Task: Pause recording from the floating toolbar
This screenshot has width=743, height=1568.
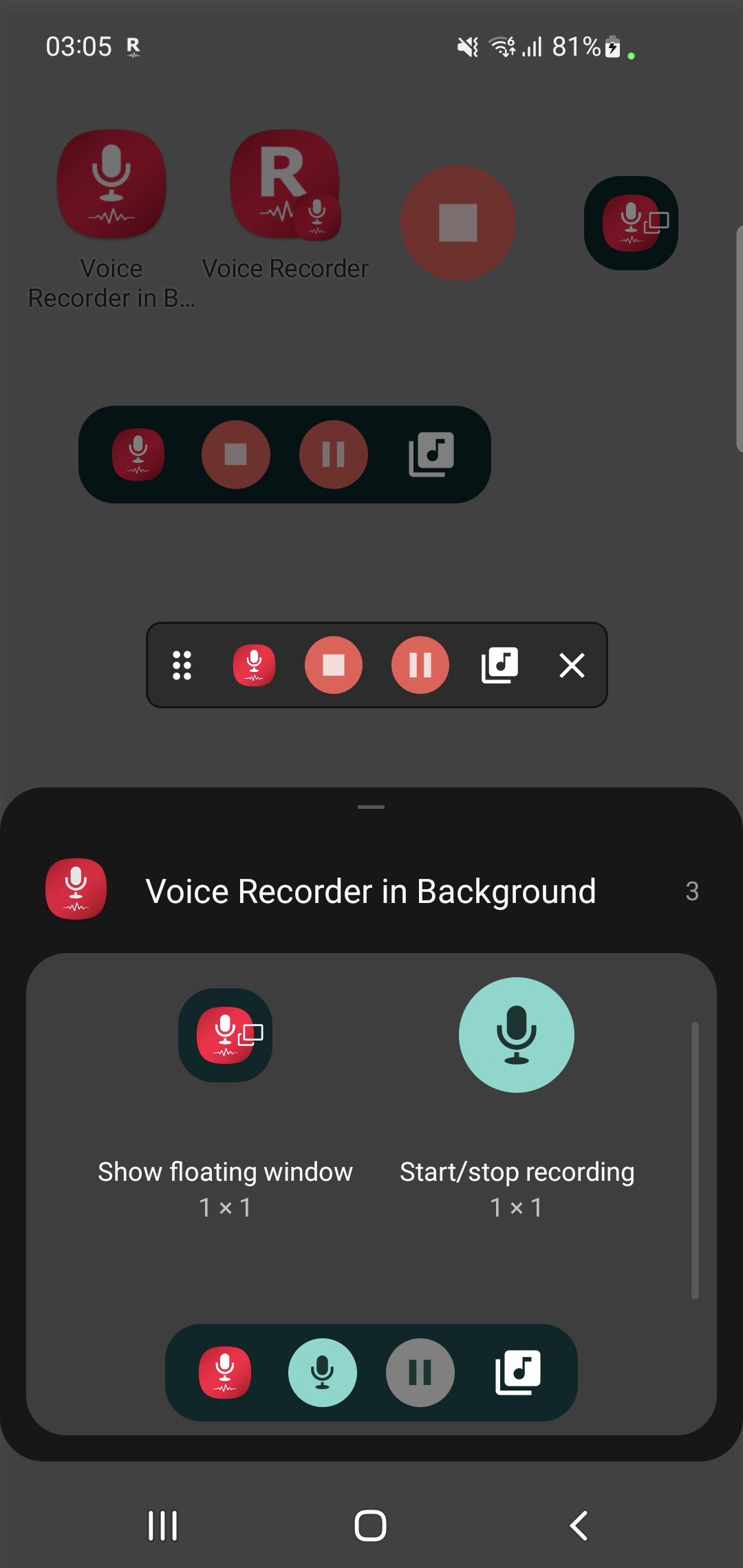Action: click(420, 665)
